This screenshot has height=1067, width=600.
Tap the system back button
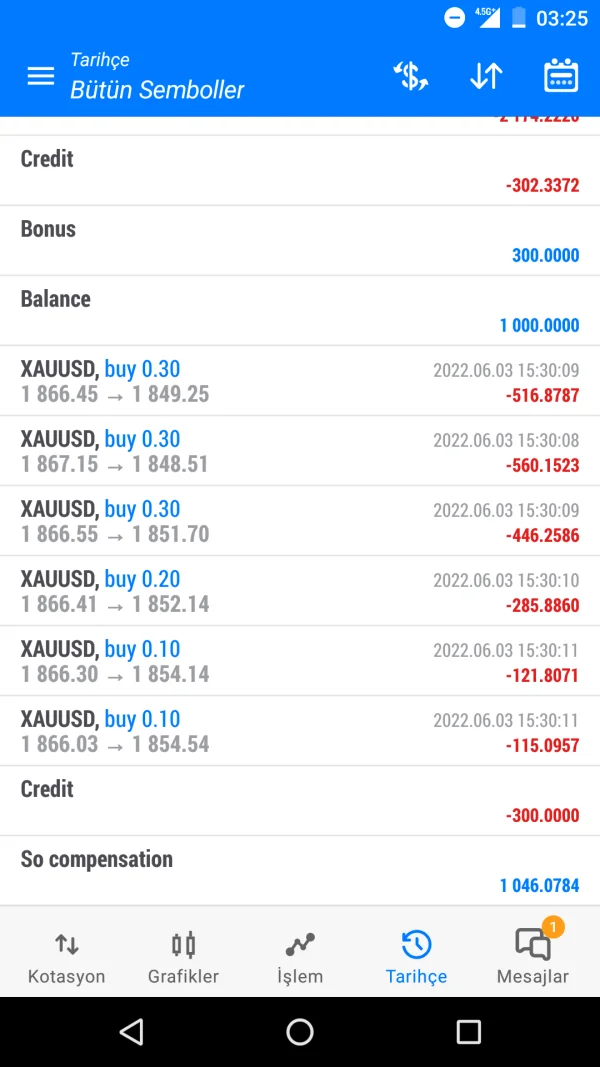131,1032
